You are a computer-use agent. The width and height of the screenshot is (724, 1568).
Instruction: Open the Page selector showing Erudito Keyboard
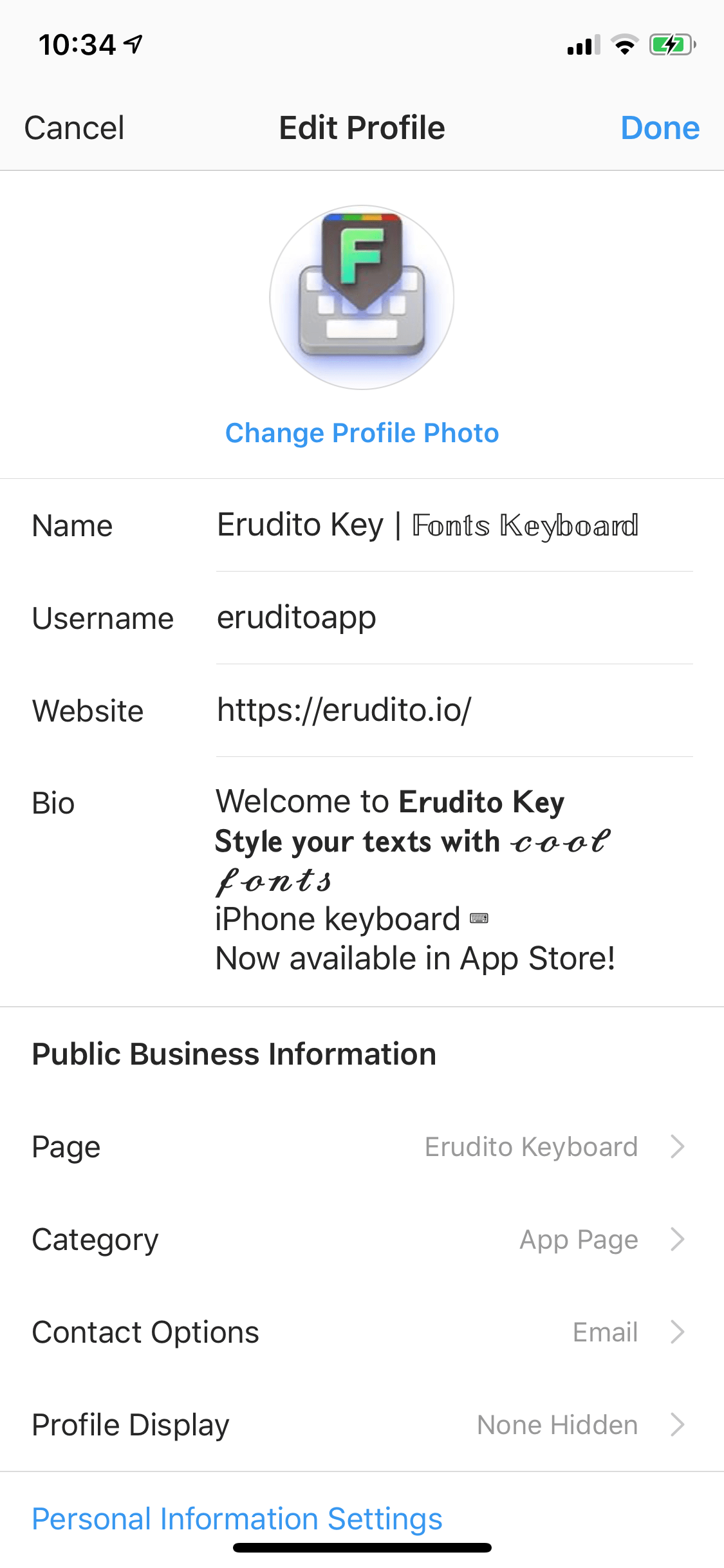click(530, 1146)
